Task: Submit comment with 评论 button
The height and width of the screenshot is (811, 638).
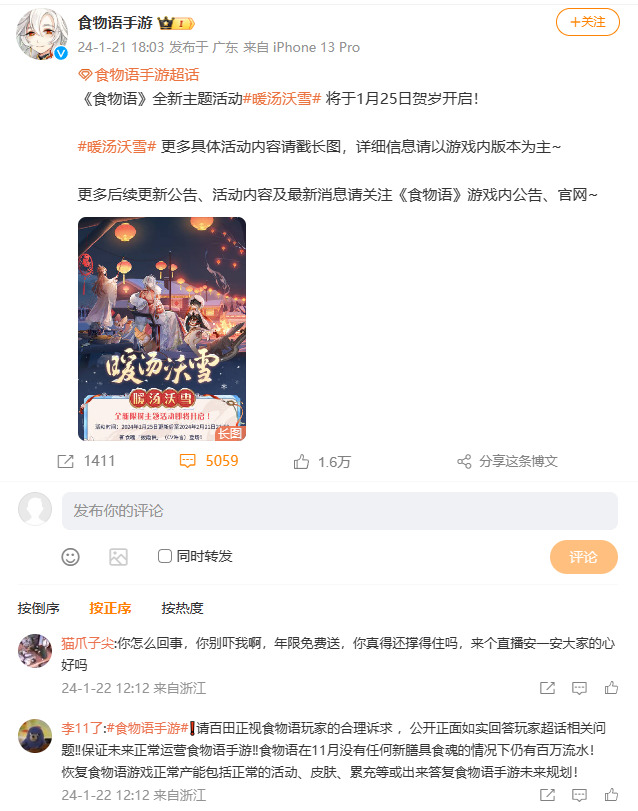Action: click(583, 557)
